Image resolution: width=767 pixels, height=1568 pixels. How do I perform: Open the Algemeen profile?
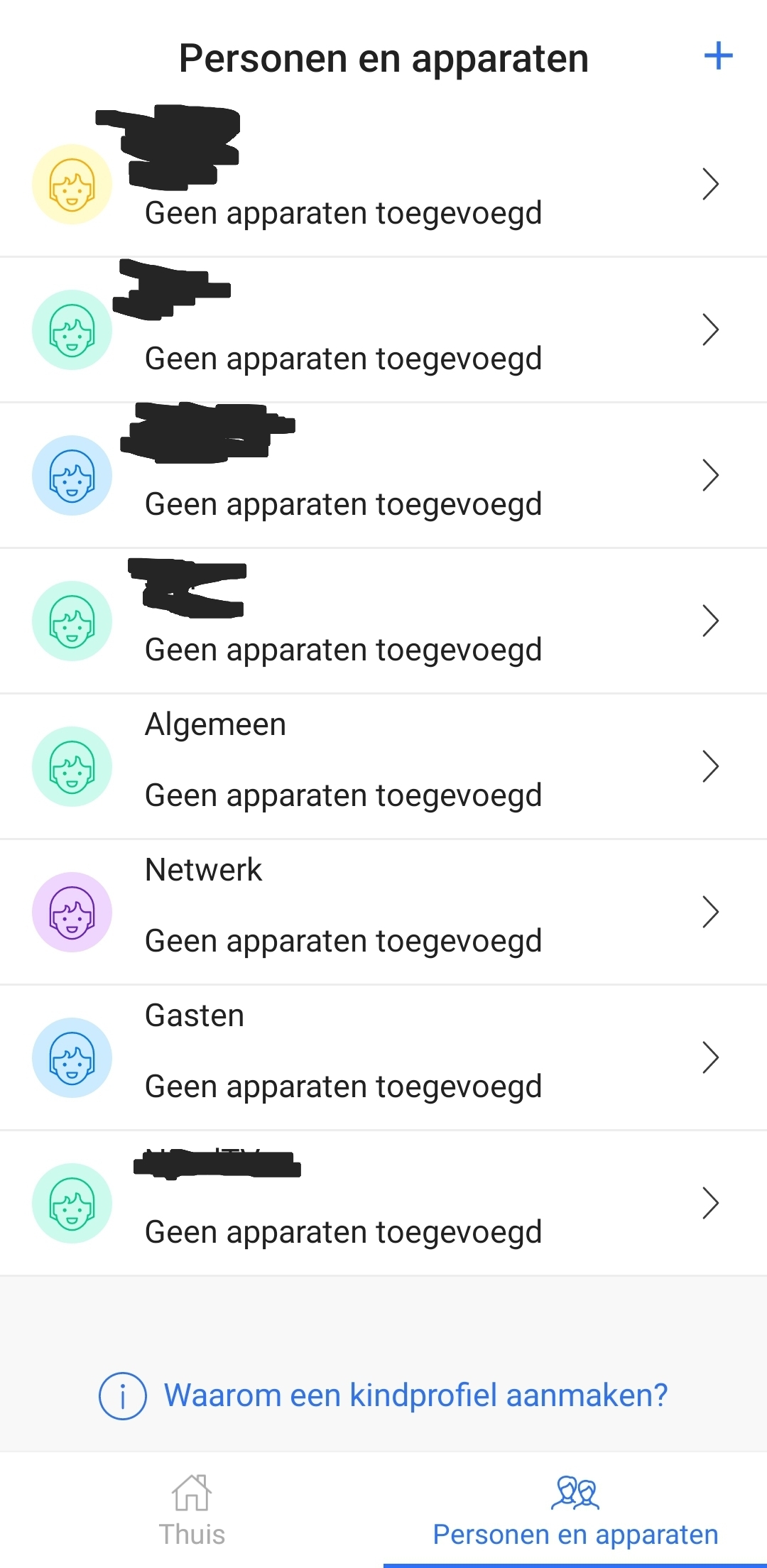383,766
